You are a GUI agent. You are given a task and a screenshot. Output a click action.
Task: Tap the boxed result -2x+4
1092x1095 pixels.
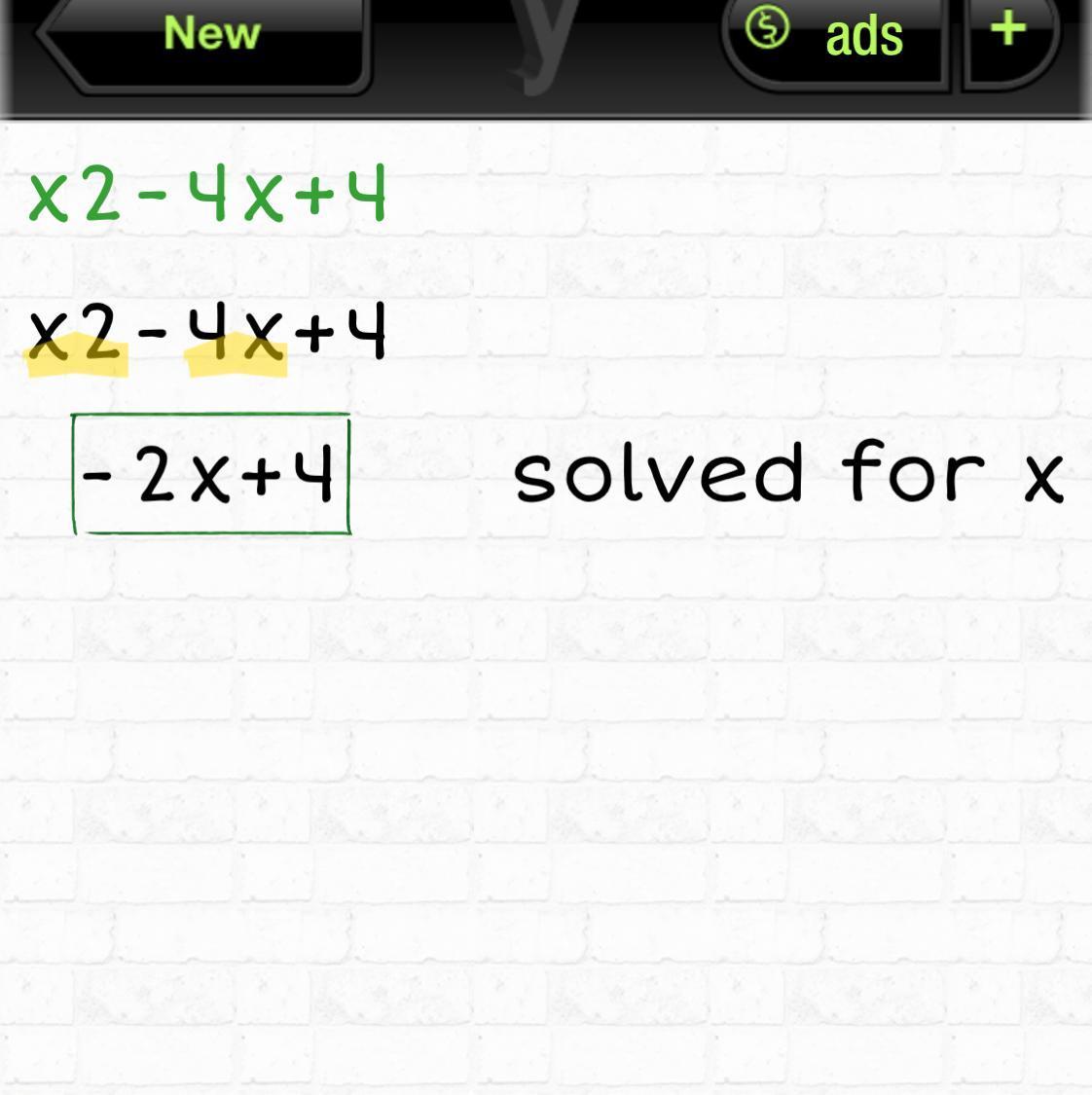pos(211,475)
